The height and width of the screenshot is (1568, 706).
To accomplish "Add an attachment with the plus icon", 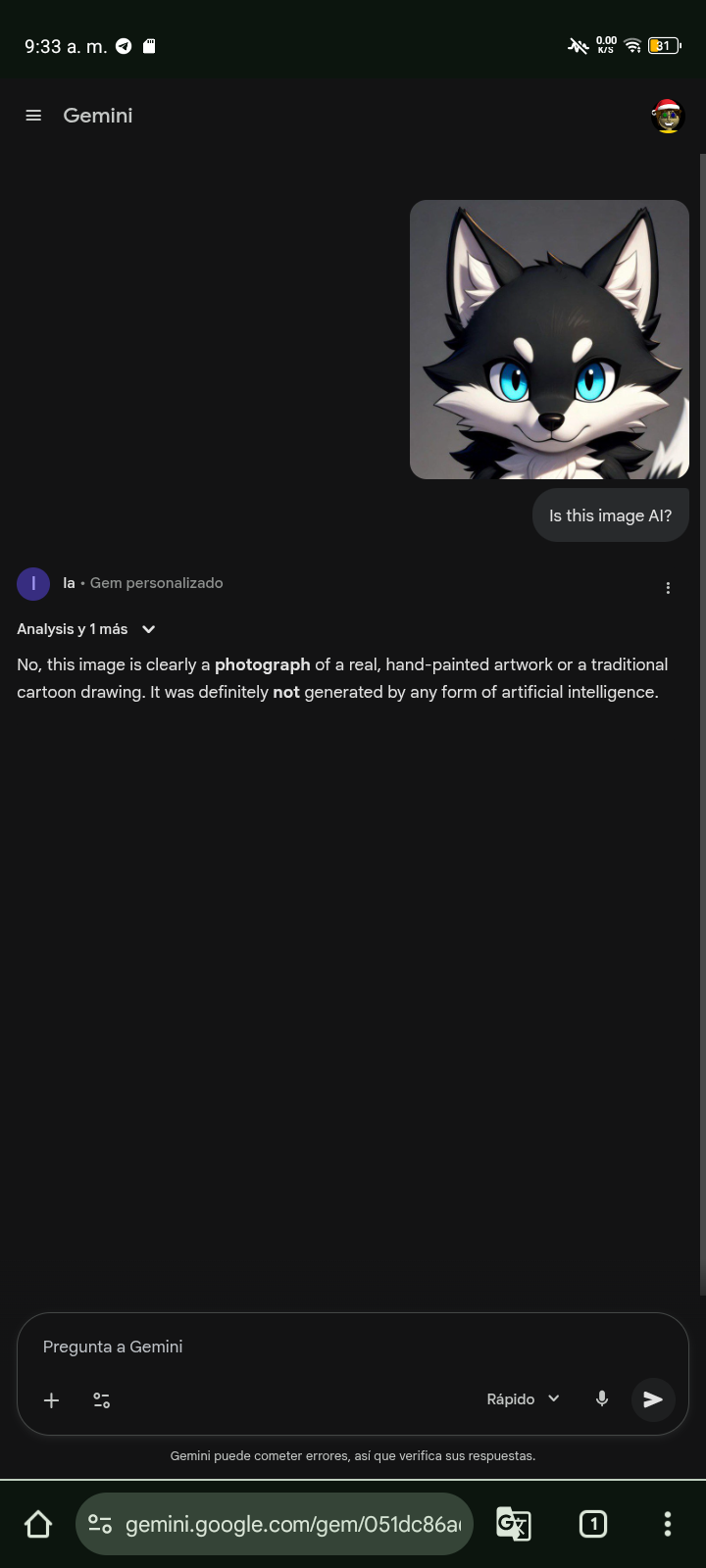I will 52,1400.
